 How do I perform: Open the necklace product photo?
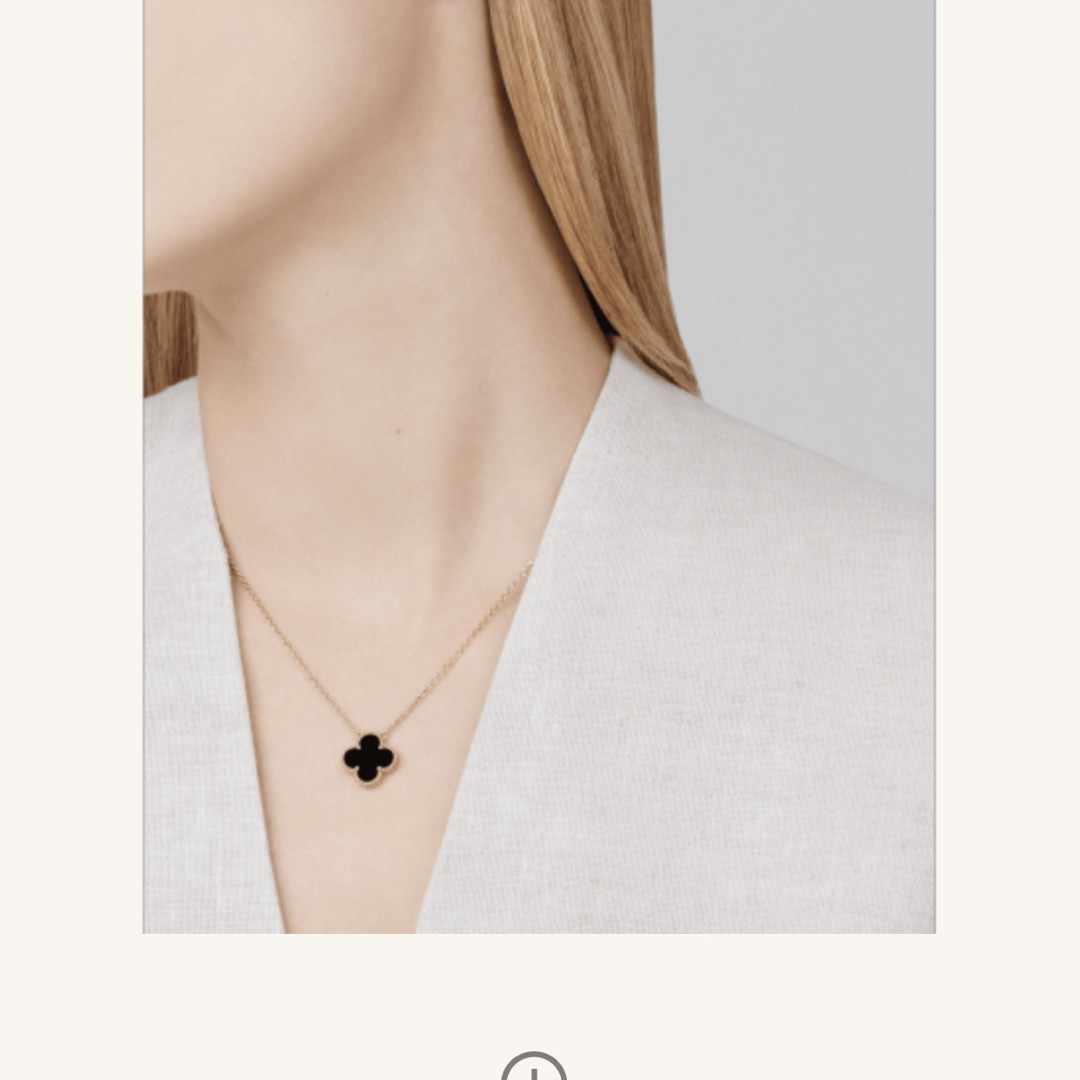click(539, 466)
